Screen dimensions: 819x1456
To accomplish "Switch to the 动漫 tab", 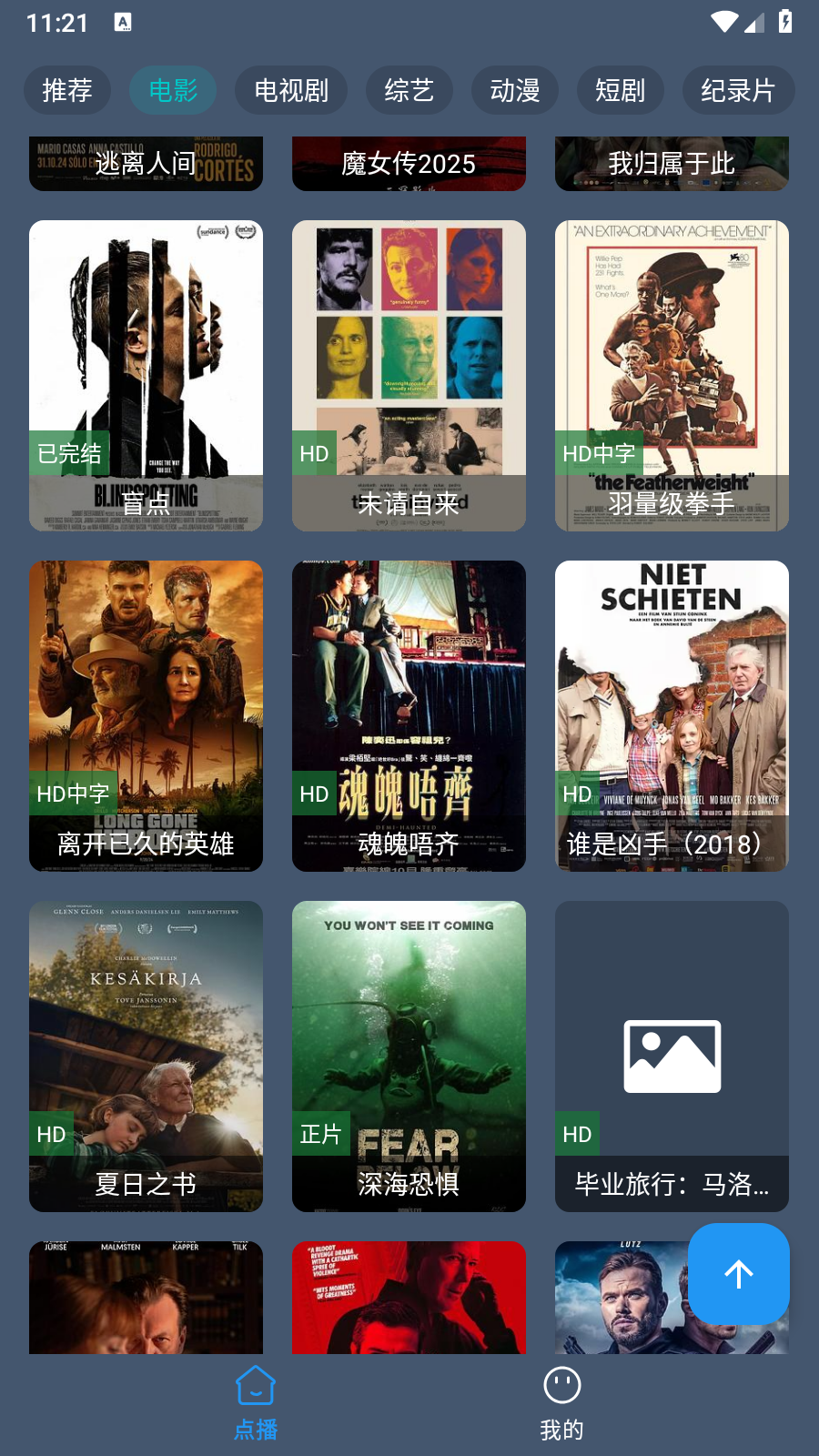I will 515,90.
